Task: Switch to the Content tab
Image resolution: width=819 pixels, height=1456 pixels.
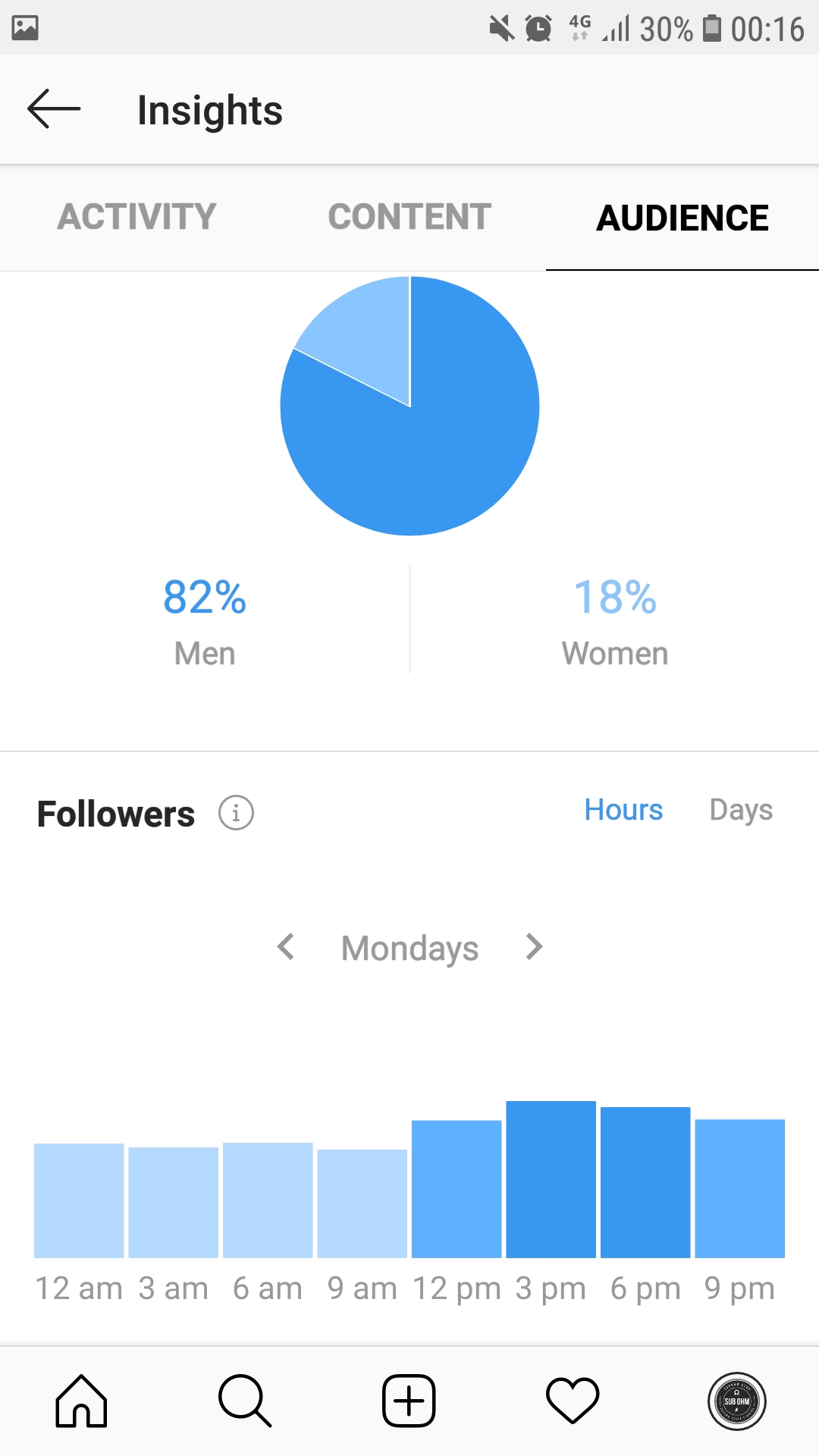Action: [409, 217]
